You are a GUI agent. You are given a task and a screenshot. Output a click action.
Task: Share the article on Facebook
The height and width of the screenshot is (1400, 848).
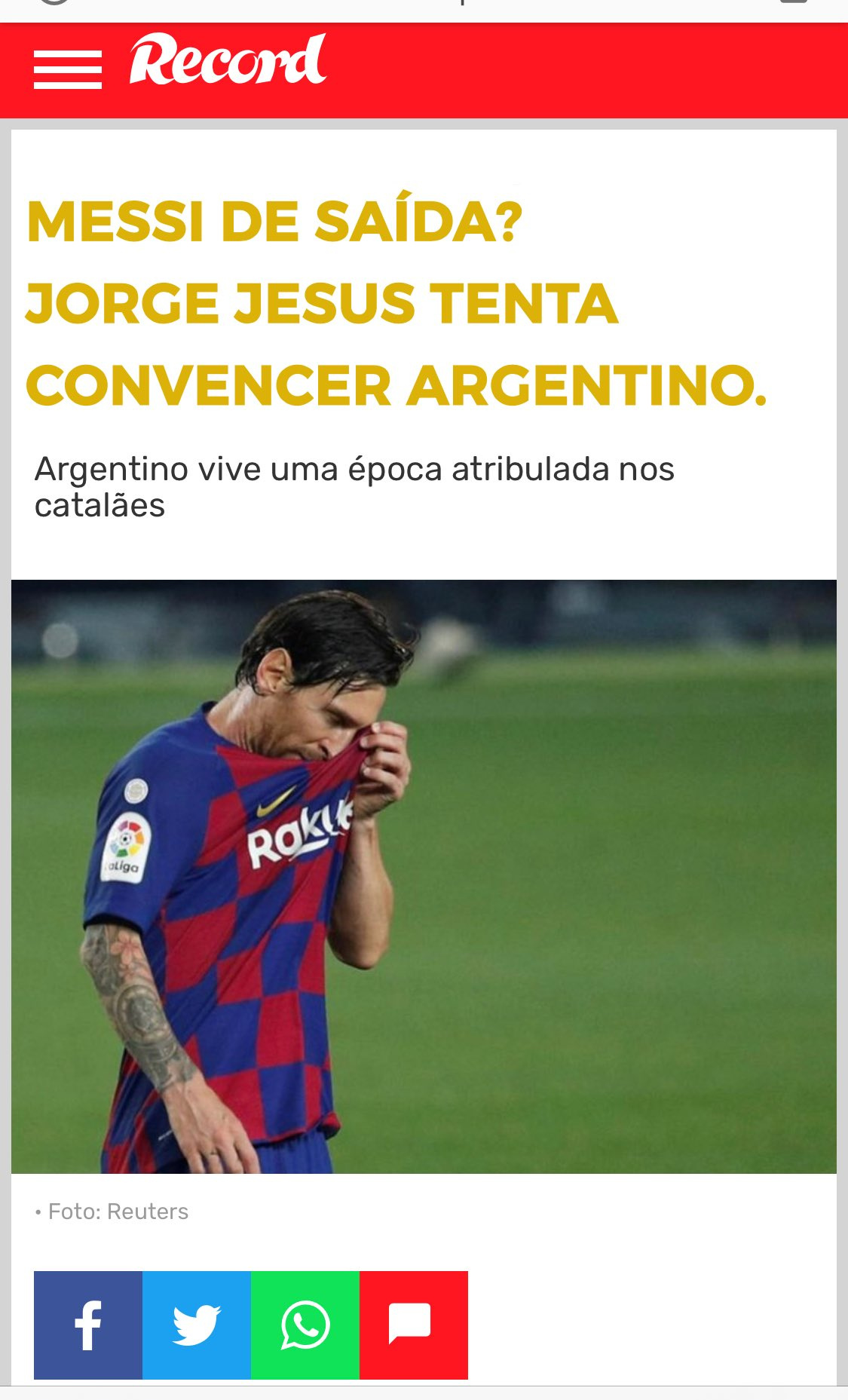click(x=88, y=1325)
